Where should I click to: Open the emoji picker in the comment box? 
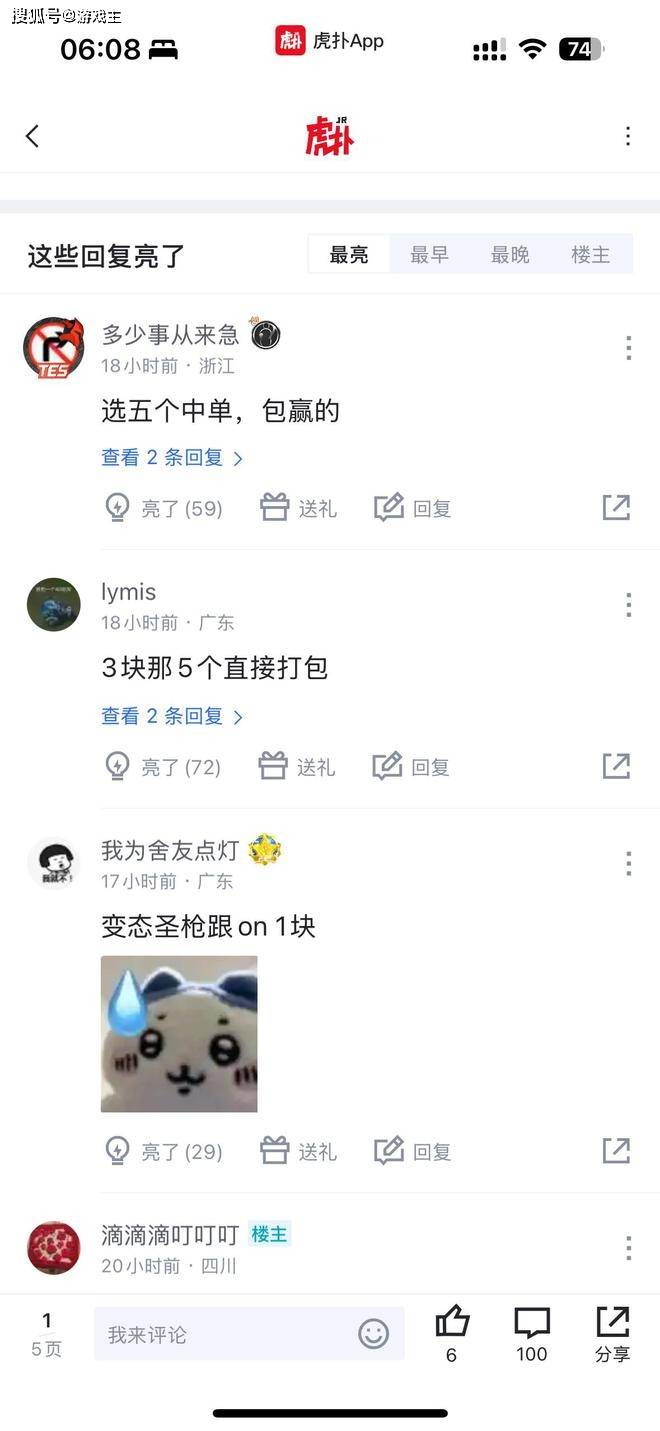coord(373,1334)
